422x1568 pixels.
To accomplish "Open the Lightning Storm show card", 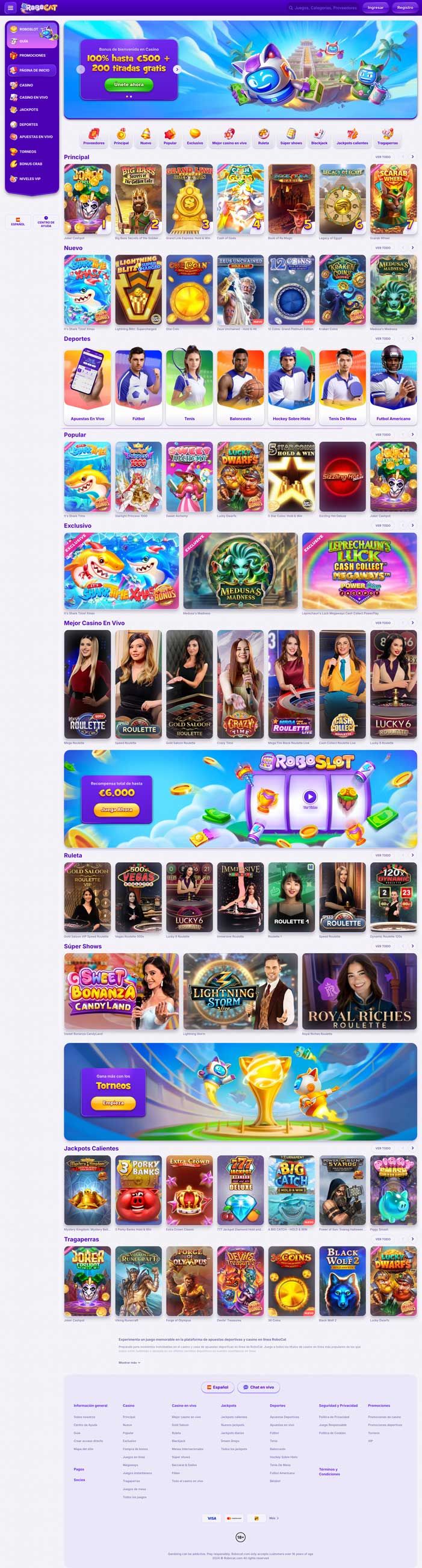I will coord(241,992).
